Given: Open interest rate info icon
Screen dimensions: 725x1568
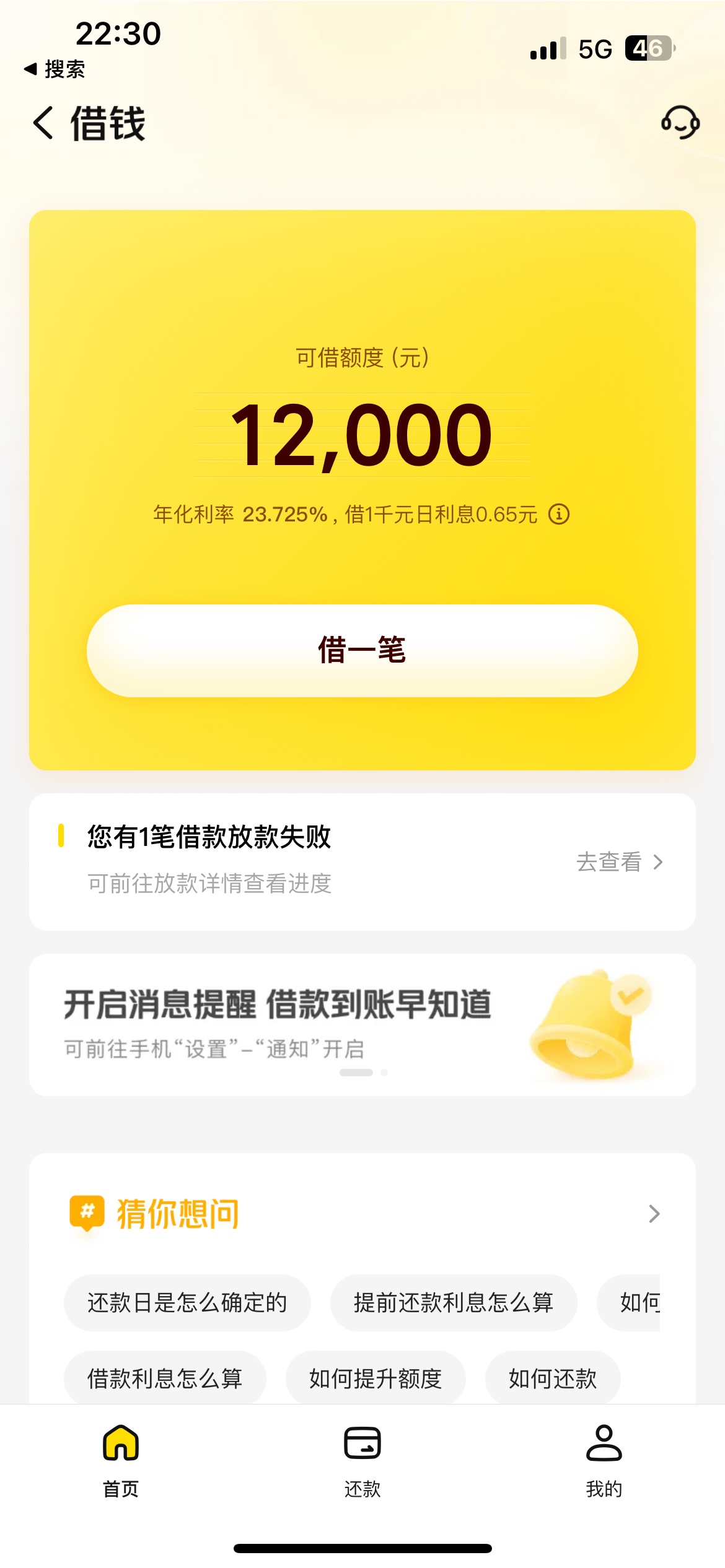Looking at the screenshot, I should click(x=559, y=514).
